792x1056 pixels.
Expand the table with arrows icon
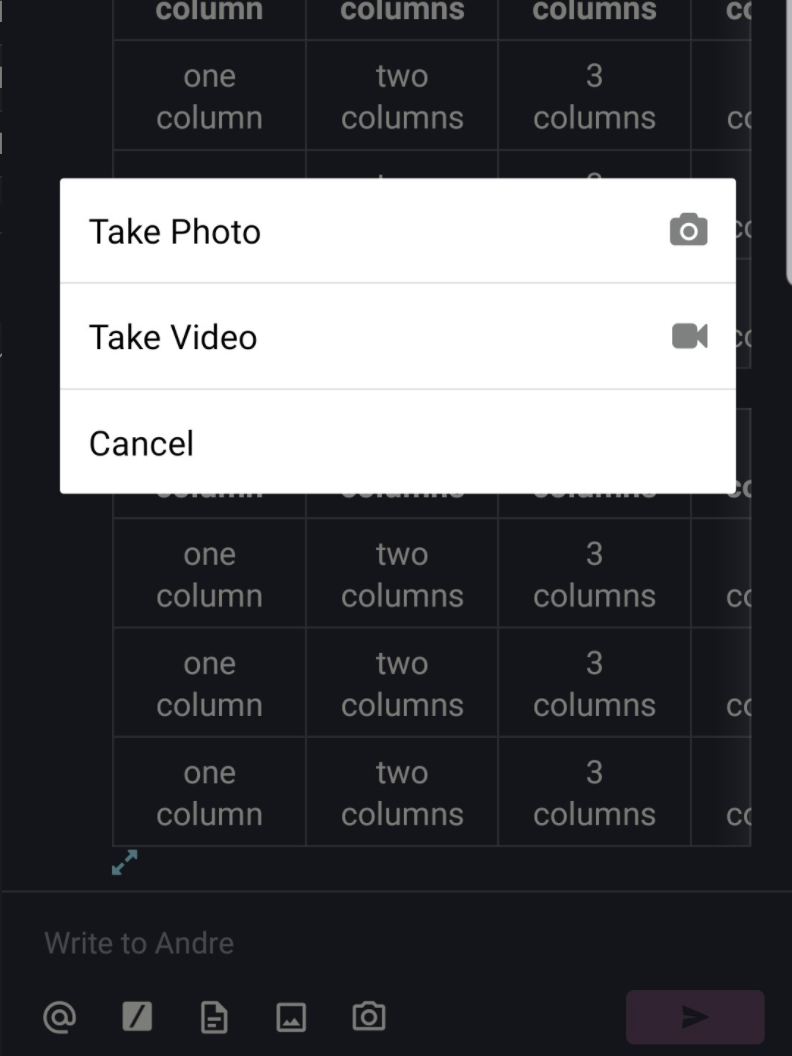pyautogui.click(x=125, y=862)
